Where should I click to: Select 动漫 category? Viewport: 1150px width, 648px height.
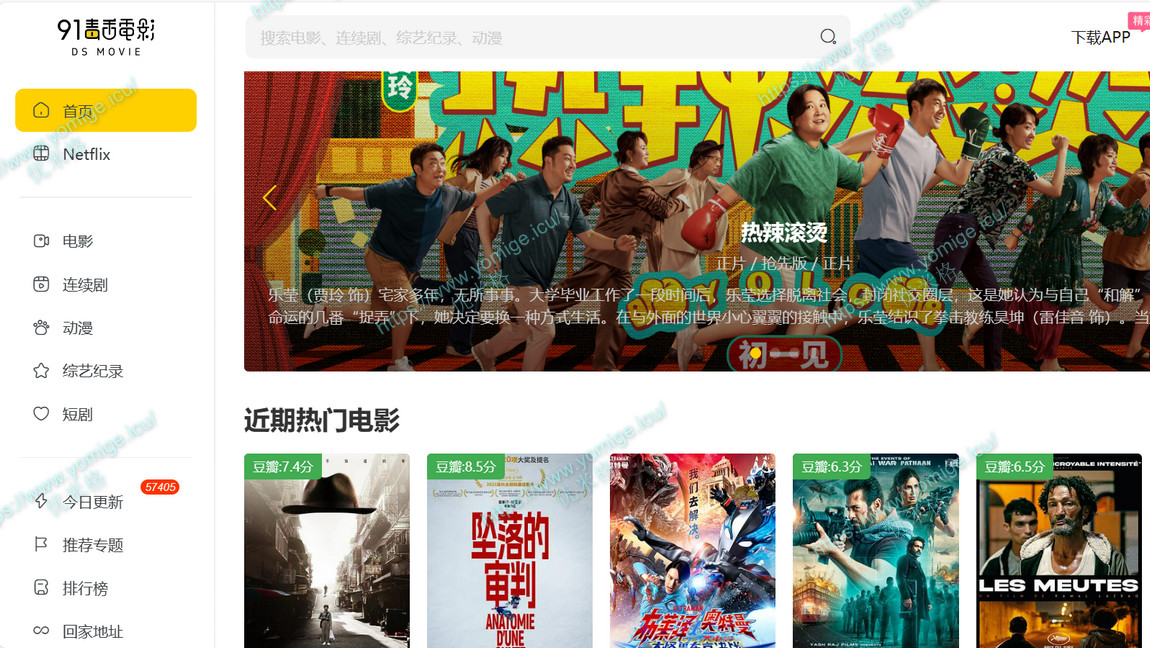[78, 328]
